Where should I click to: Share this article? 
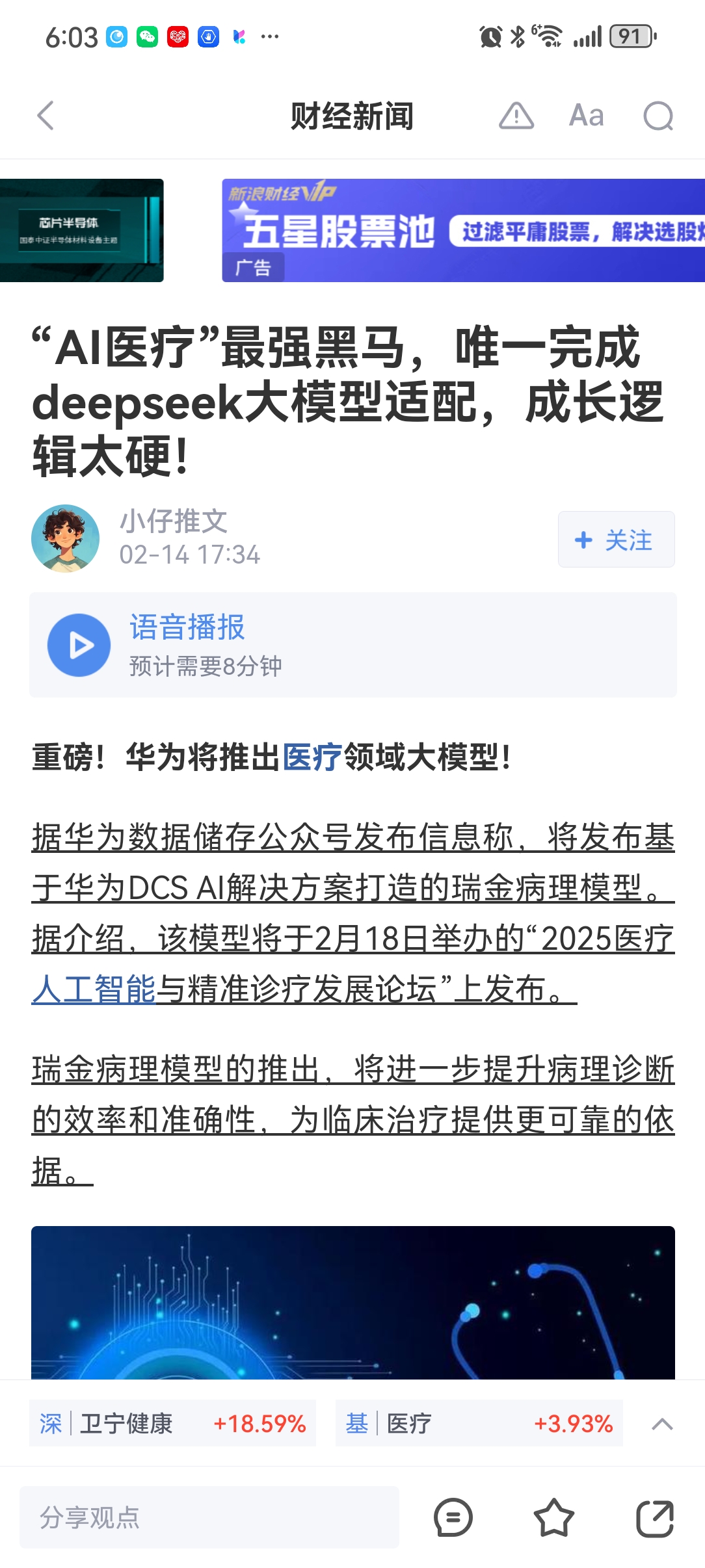654,1518
